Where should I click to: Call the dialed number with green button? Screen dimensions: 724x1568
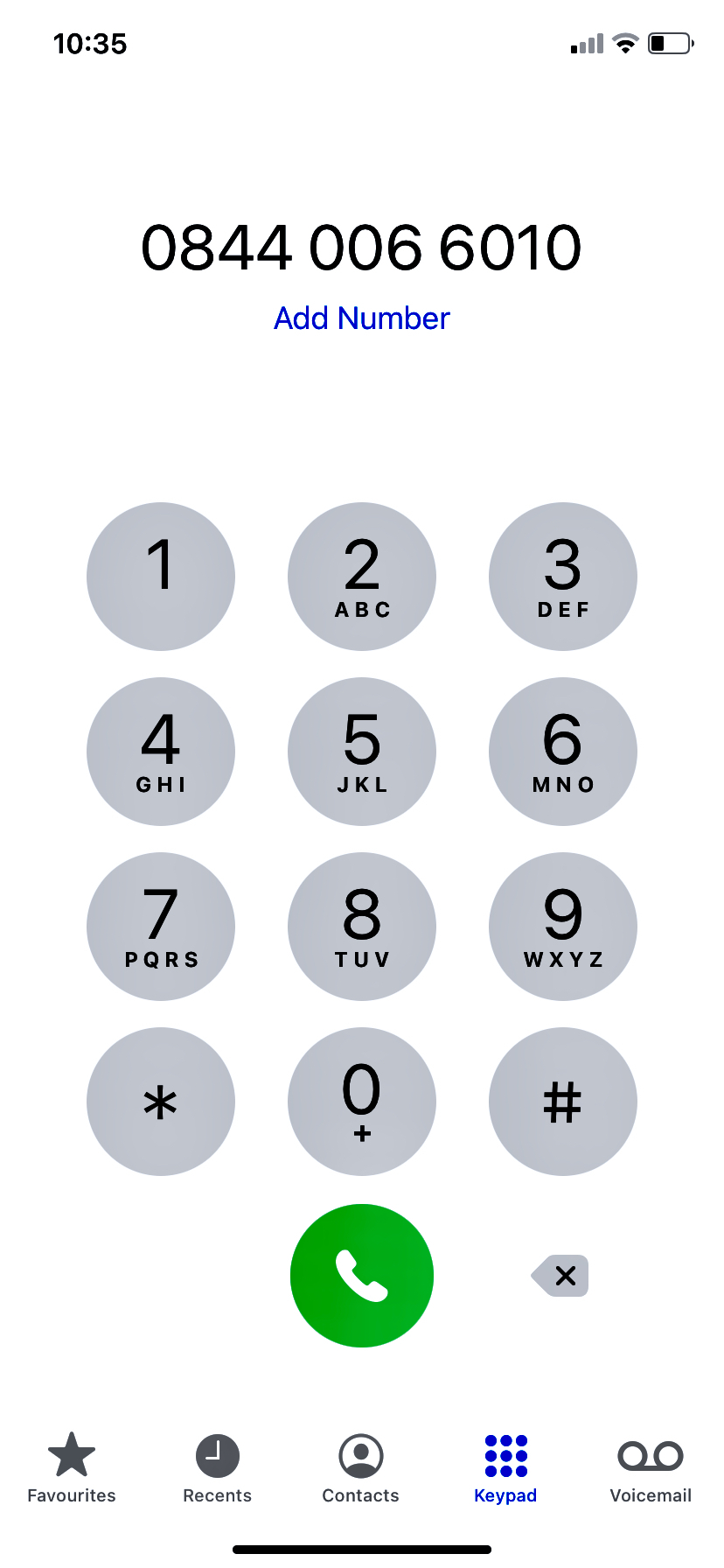point(362,1276)
